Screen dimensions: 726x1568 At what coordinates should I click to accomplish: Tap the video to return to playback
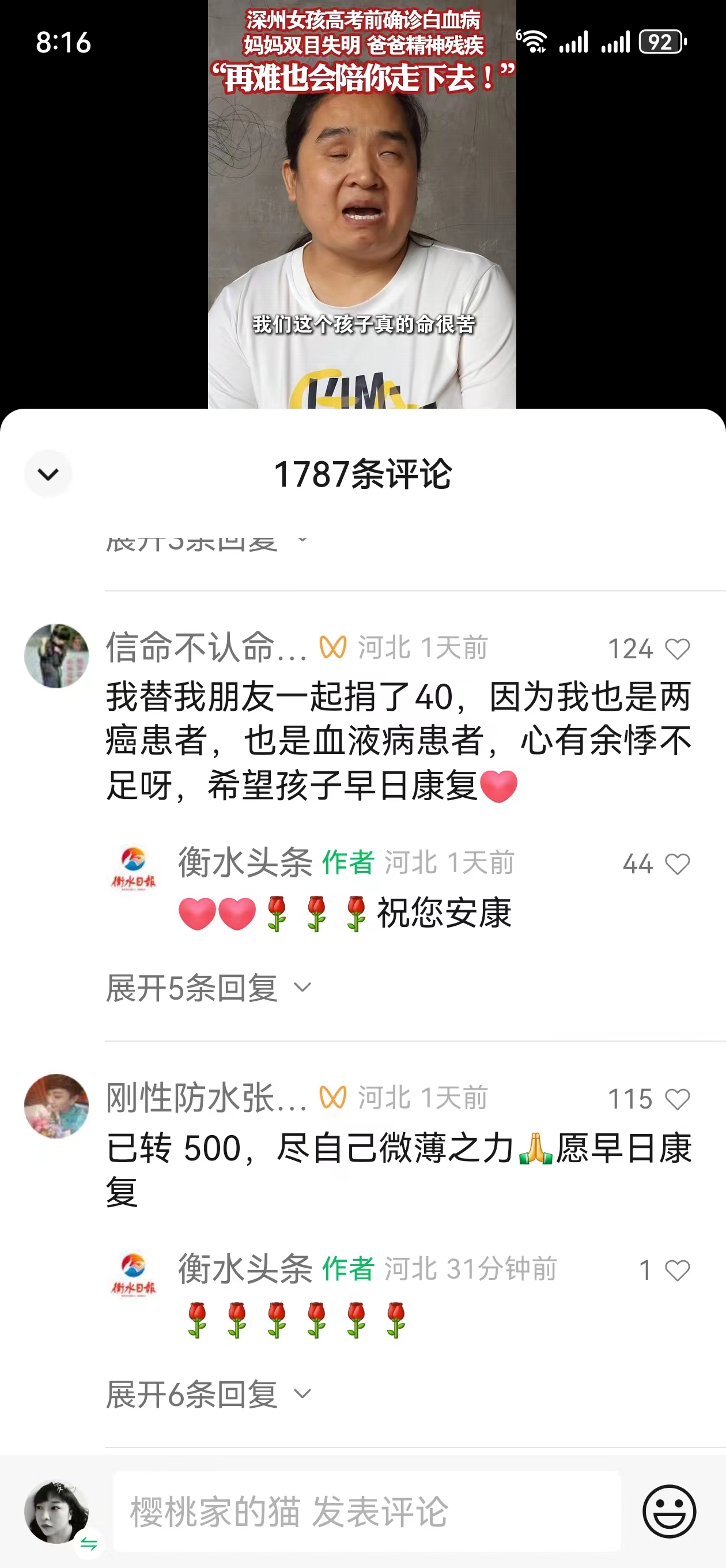[361, 213]
